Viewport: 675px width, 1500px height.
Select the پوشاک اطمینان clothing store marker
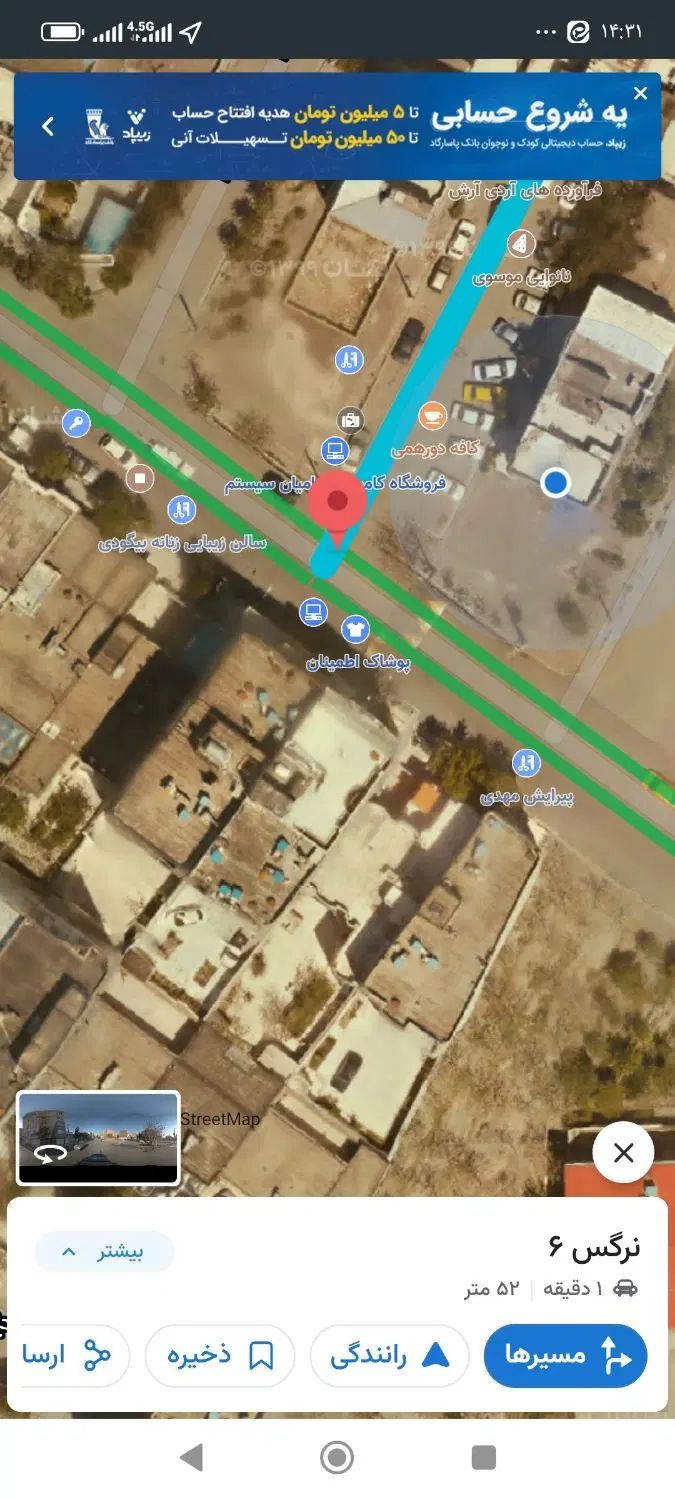pyautogui.click(x=355, y=629)
